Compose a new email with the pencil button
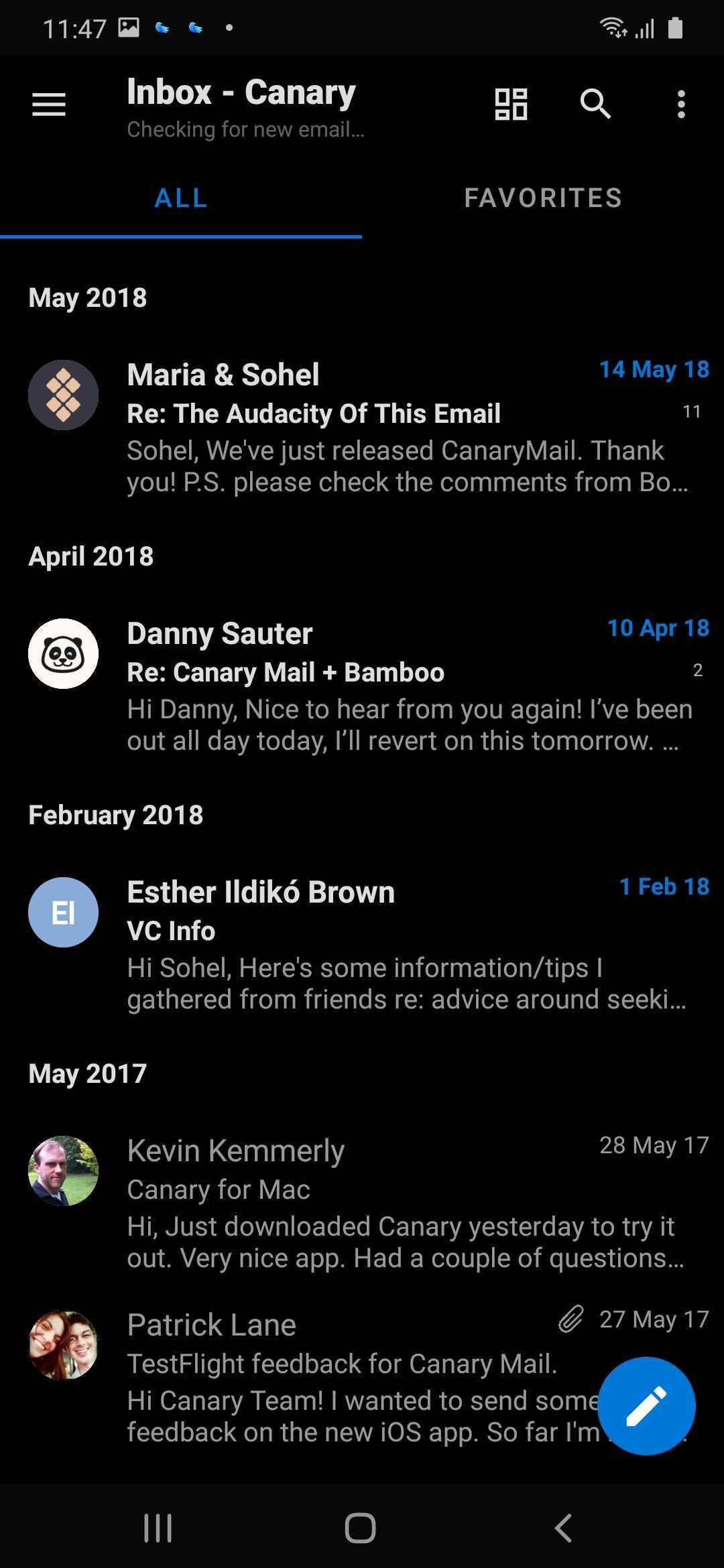The height and width of the screenshot is (1568, 724). 646,1406
